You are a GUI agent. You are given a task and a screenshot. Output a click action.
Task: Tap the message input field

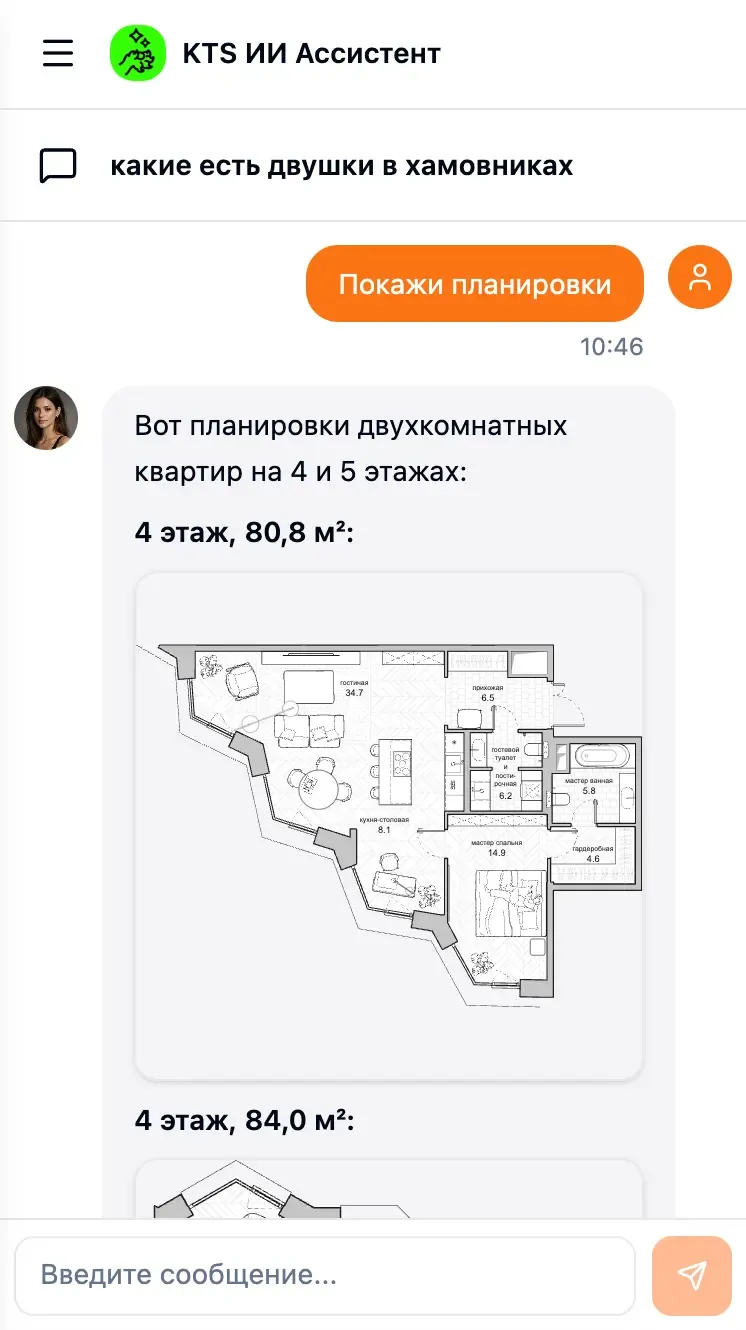coord(325,1275)
